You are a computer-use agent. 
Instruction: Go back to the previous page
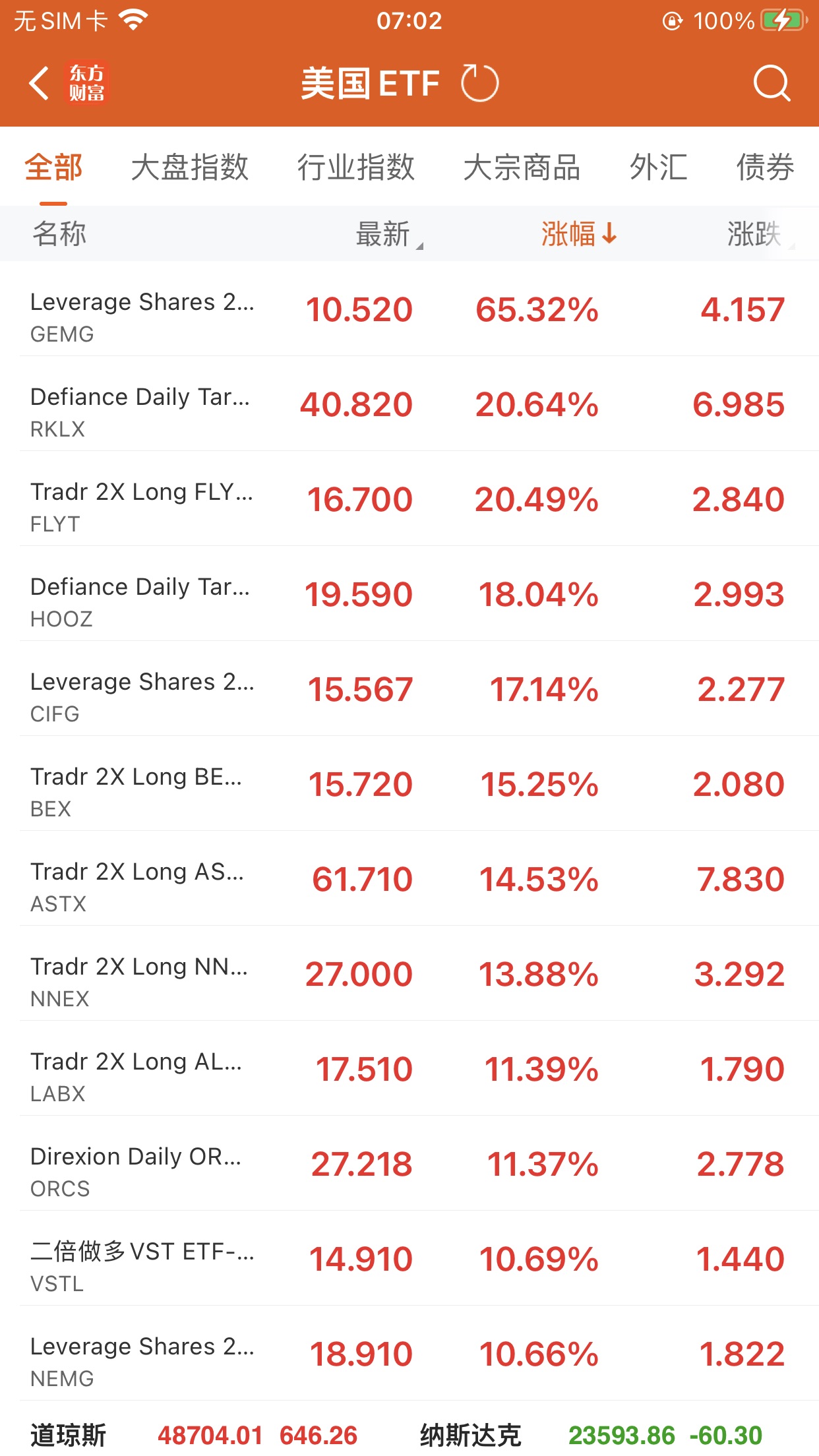(x=40, y=84)
